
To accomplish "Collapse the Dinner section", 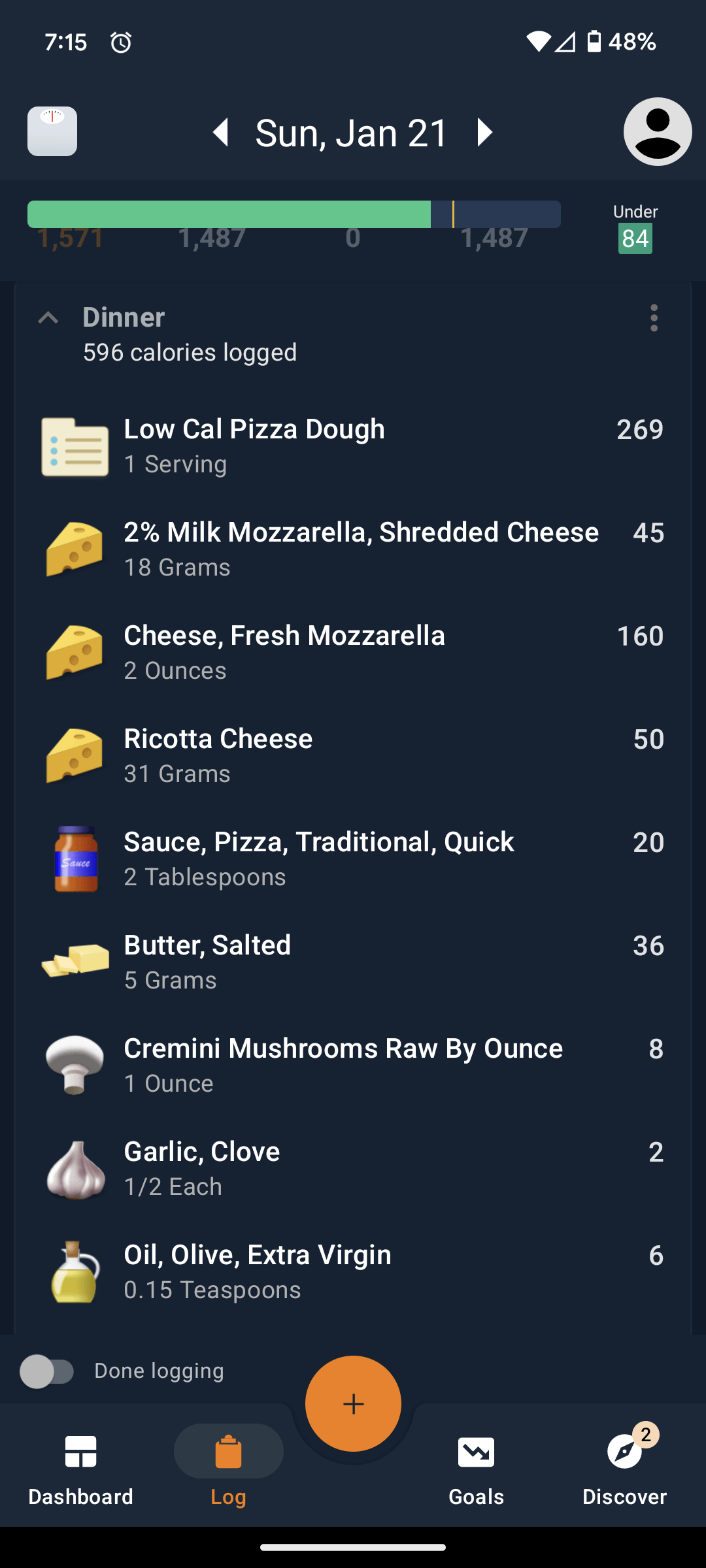I will click(48, 318).
